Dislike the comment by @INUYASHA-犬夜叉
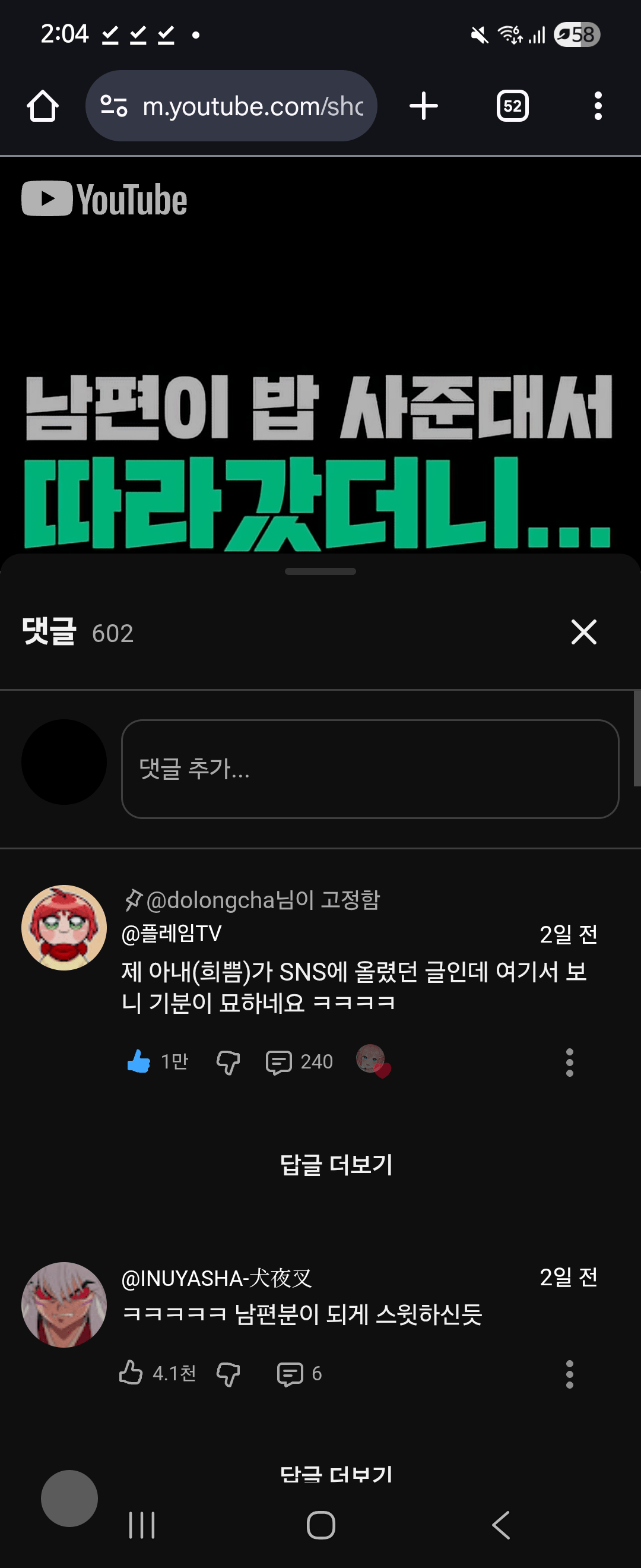The height and width of the screenshot is (1568, 641). pyautogui.click(x=228, y=1374)
